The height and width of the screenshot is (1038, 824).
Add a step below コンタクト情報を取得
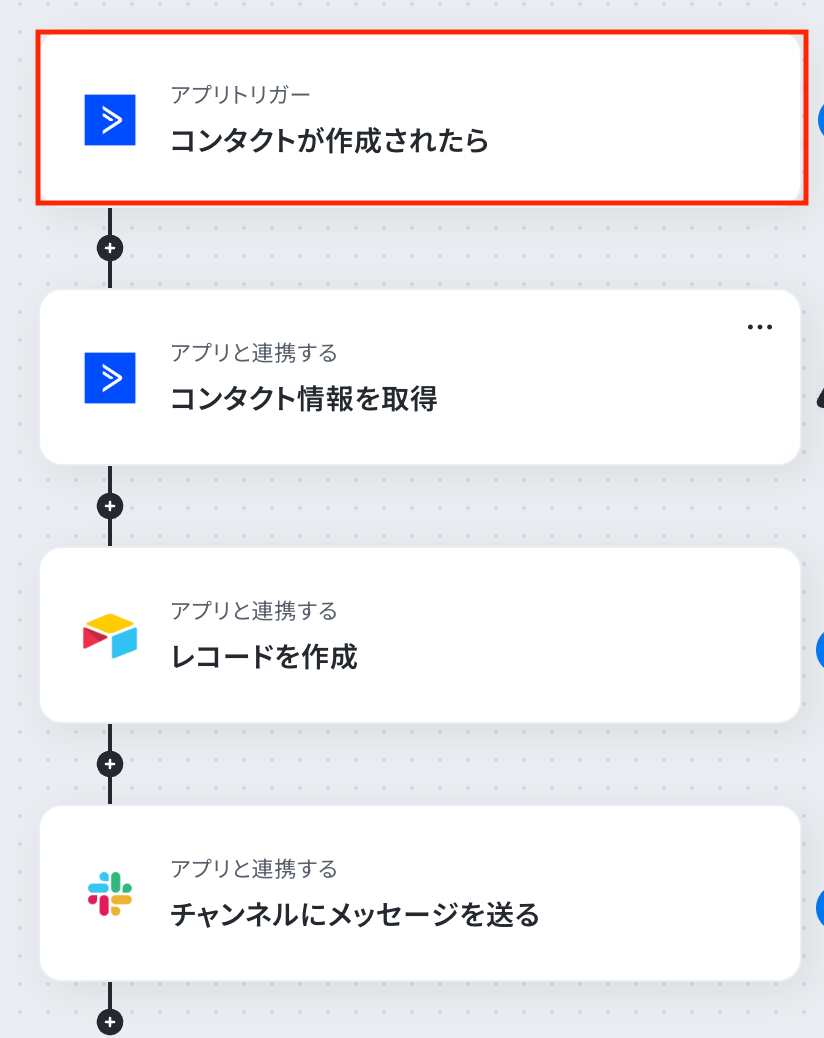(x=110, y=506)
